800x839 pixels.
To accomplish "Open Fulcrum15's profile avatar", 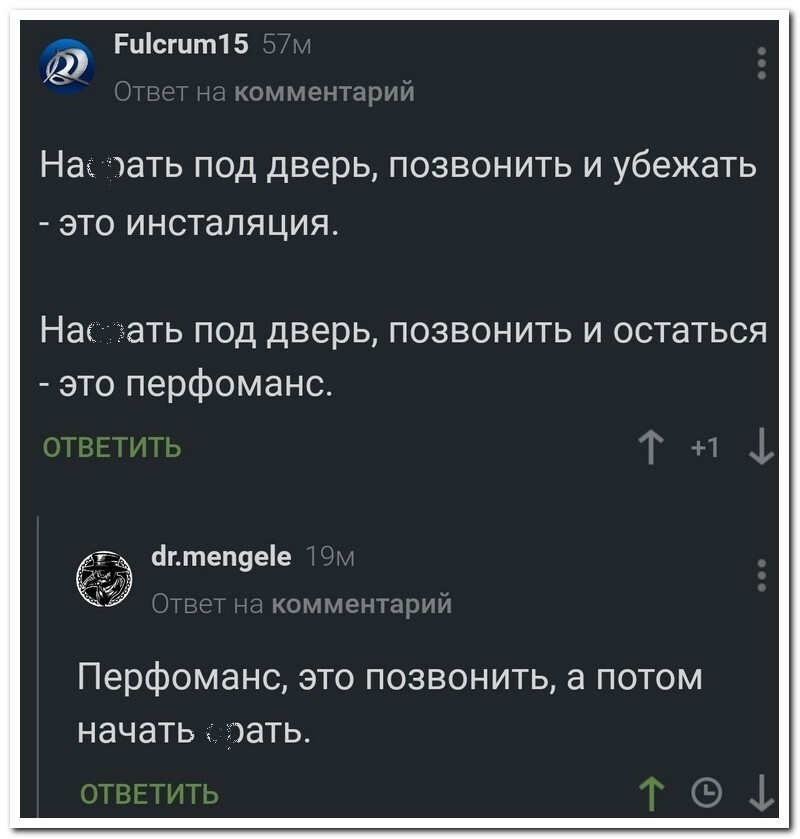I will [67, 67].
